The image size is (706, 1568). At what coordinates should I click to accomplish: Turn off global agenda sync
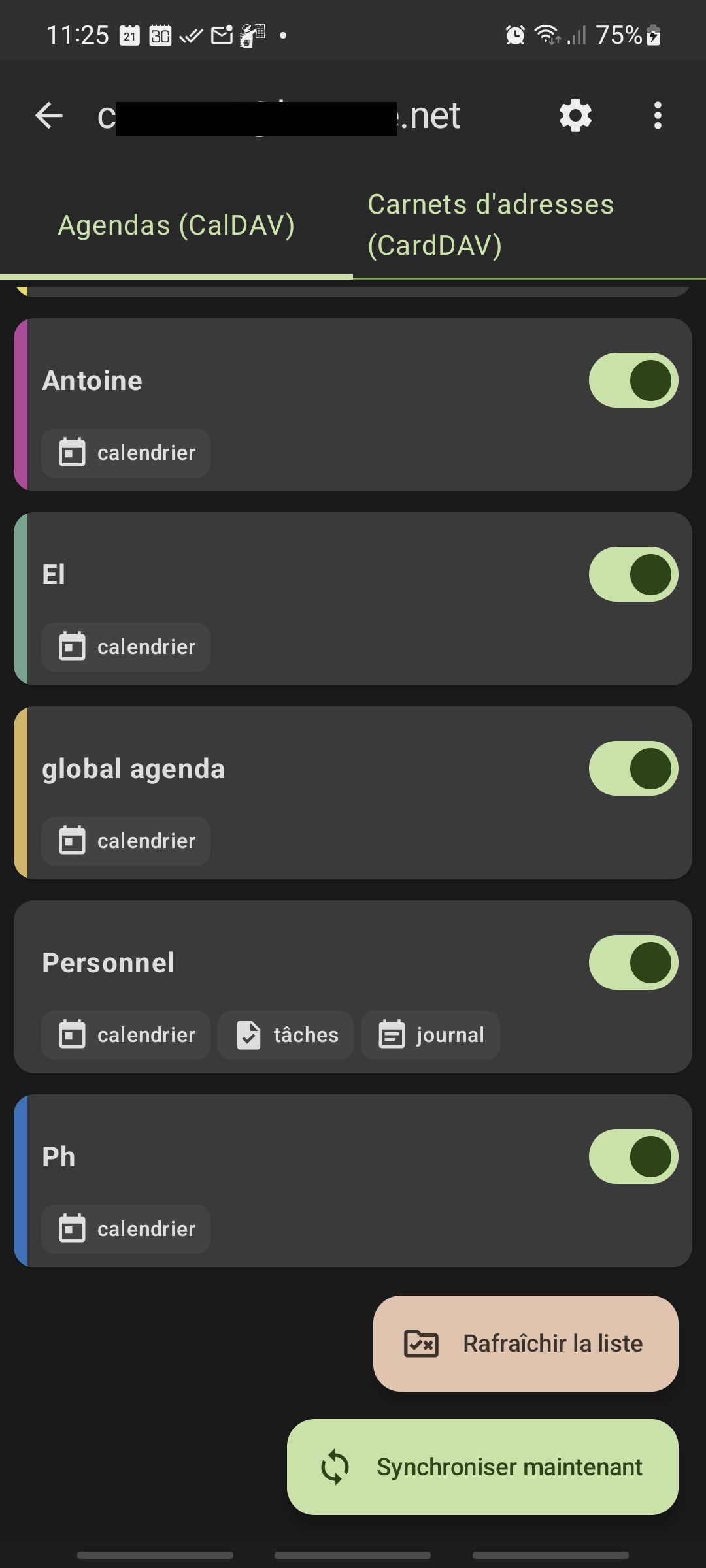[633, 768]
